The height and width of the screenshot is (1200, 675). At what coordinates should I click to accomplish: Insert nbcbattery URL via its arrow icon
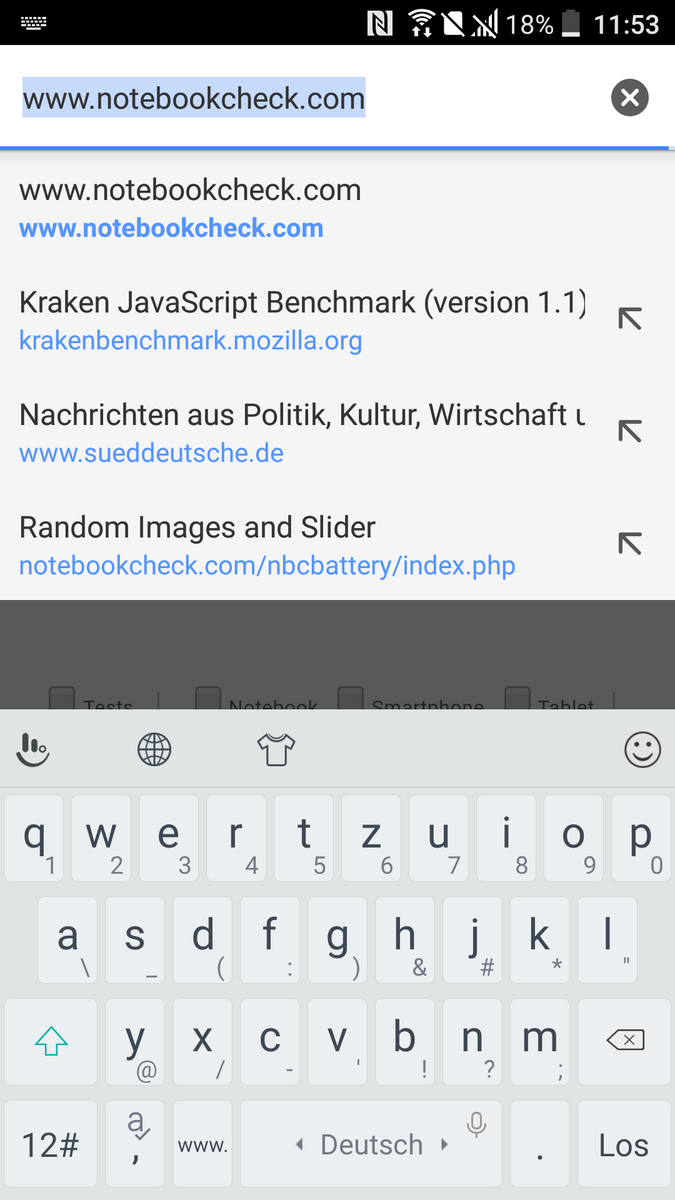click(x=629, y=545)
